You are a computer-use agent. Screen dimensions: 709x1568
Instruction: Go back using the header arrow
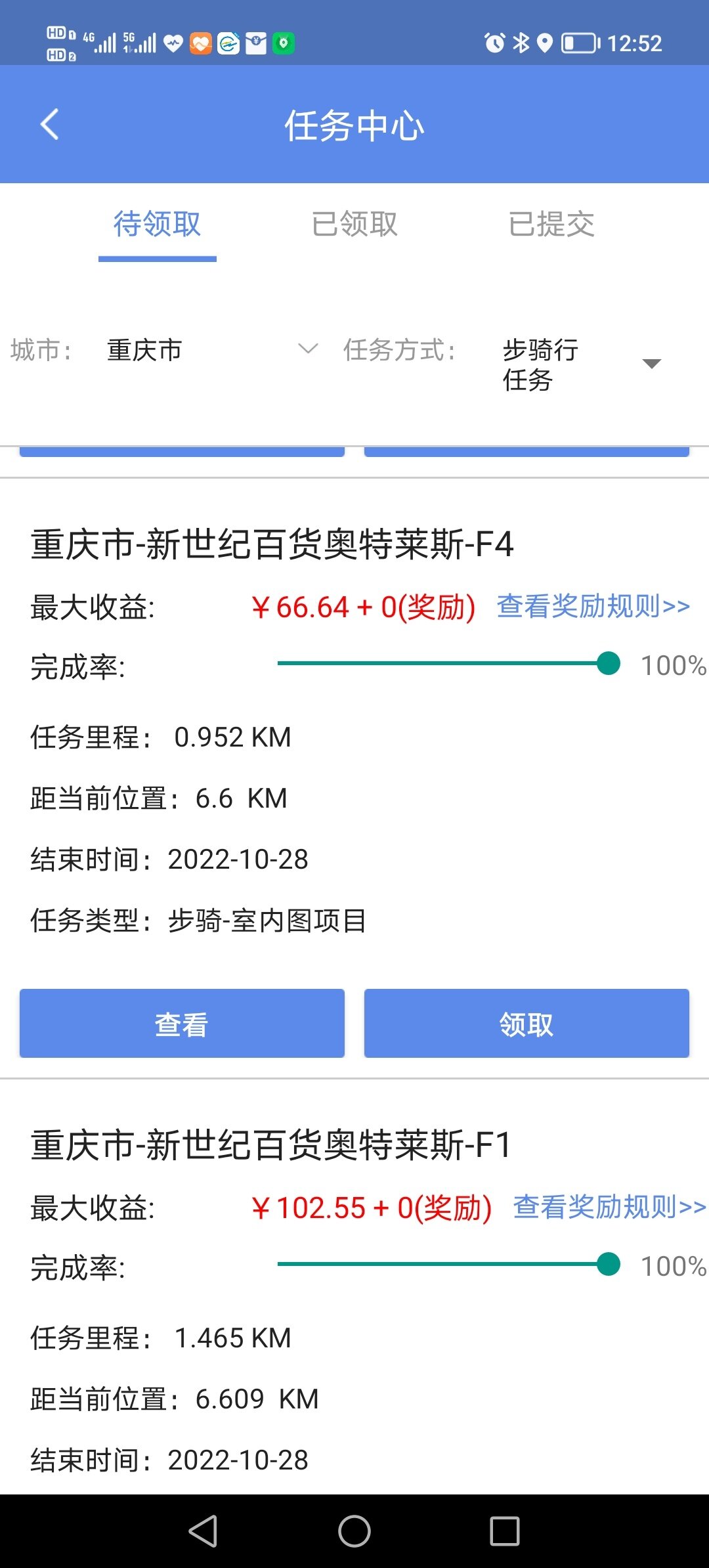tap(50, 124)
